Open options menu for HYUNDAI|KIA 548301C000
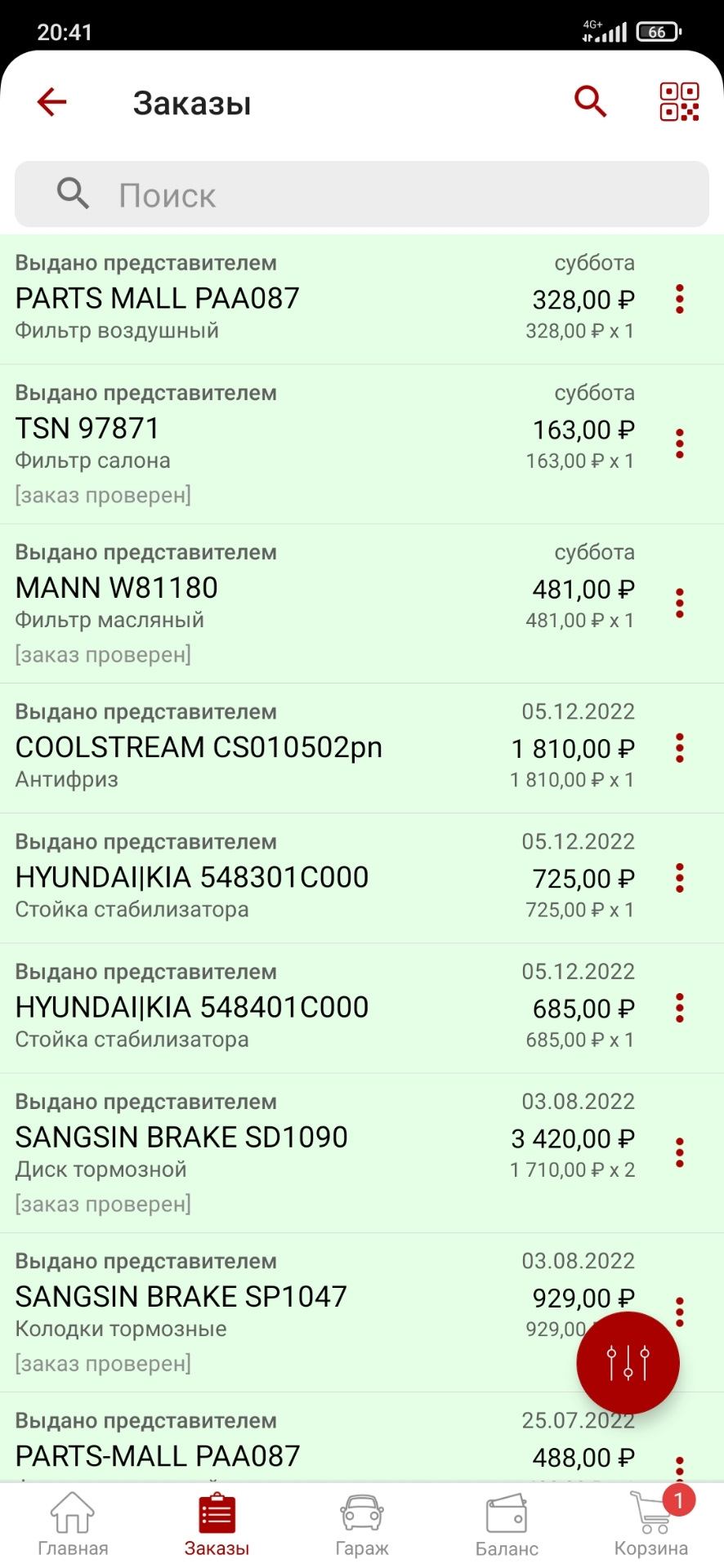This screenshot has height=1568, width=724. (x=680, y=878)
